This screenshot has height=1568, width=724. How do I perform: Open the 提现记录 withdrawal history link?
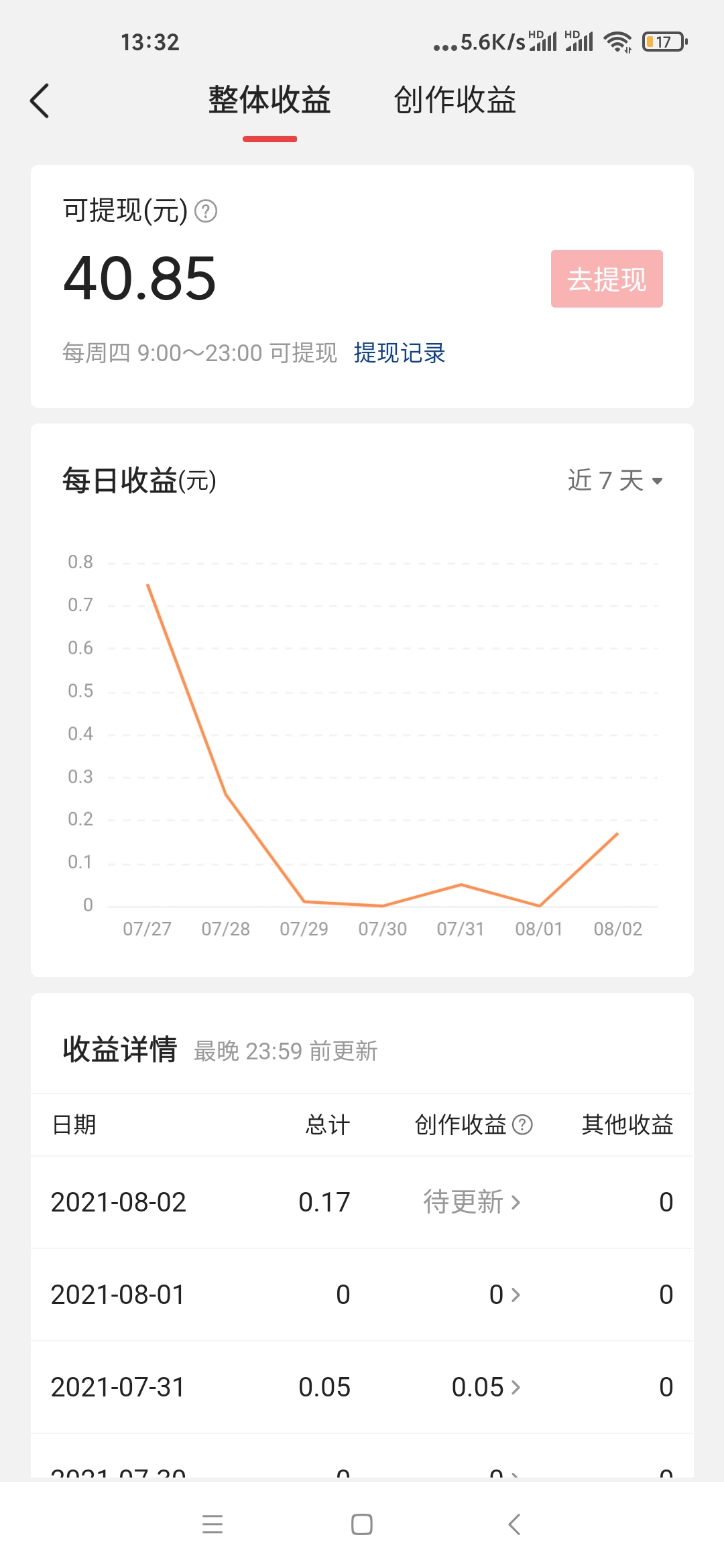(400, 353)
